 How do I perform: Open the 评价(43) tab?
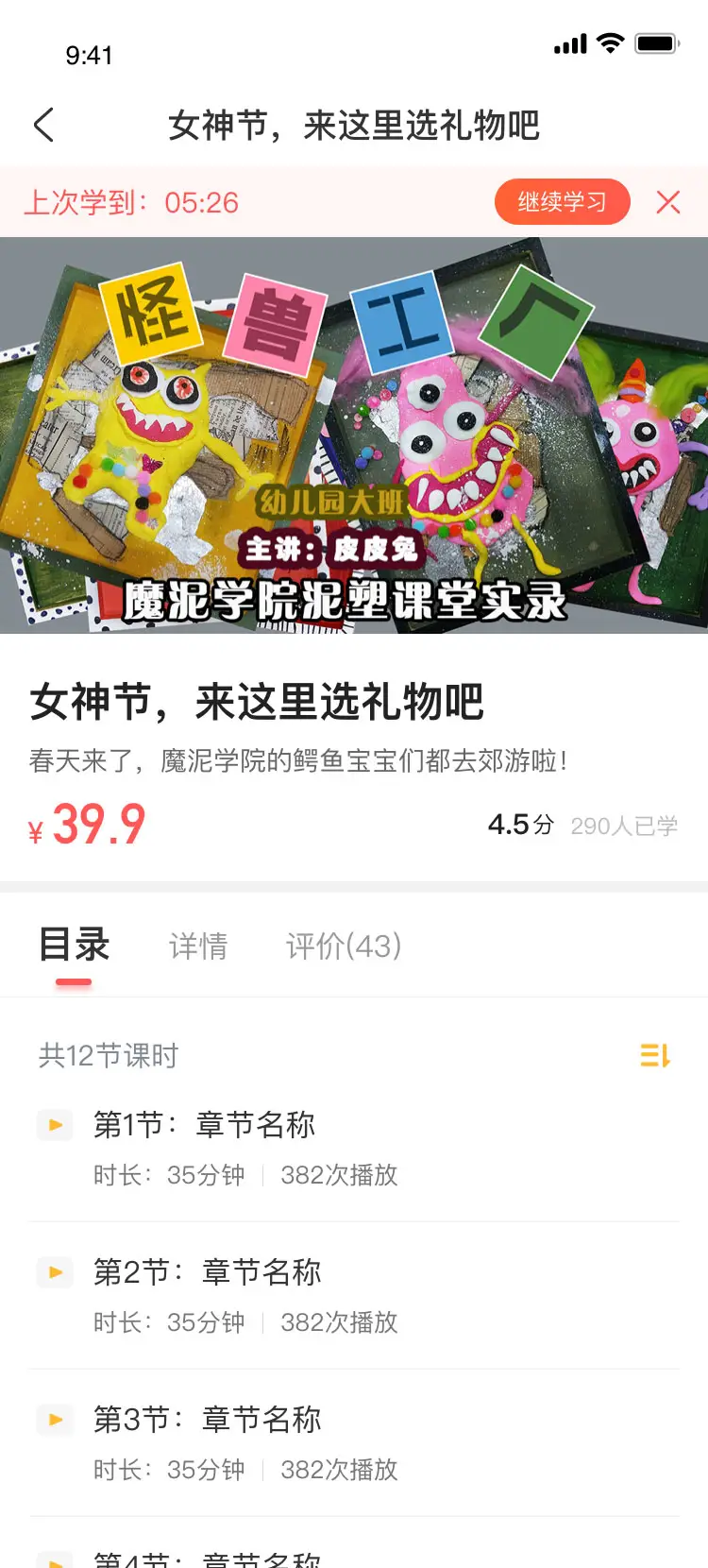pos(344,946)
